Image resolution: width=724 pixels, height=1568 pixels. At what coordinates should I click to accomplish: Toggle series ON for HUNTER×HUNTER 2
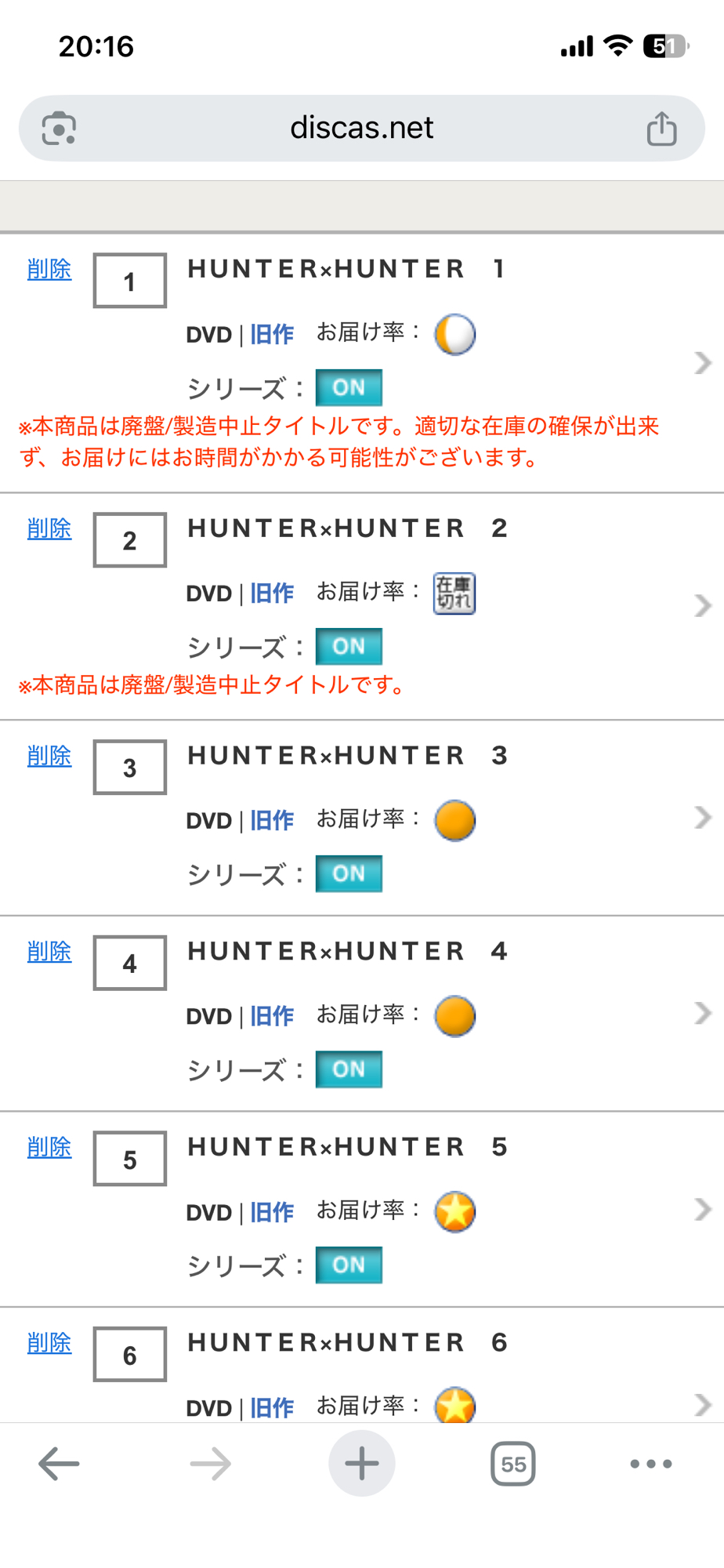point(349,646)
